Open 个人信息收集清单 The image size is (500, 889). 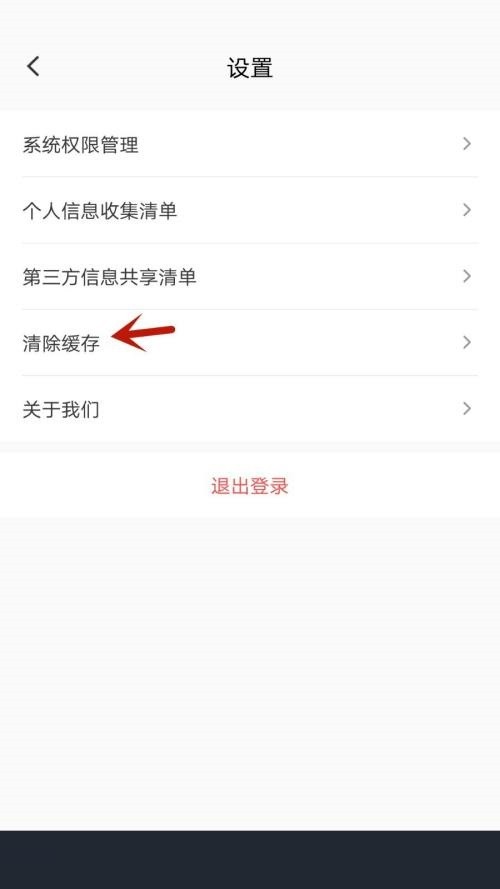point(250,210)
